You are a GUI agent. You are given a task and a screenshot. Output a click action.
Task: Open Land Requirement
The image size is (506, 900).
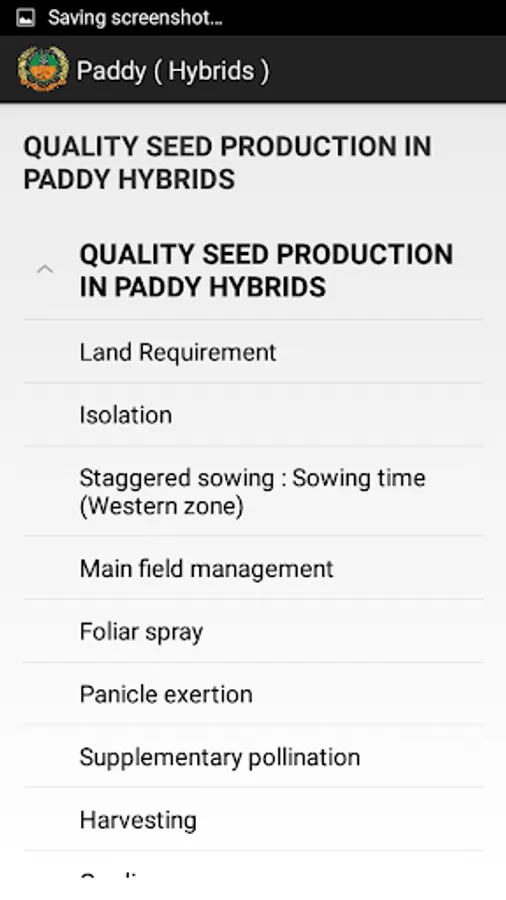point(254,352)
